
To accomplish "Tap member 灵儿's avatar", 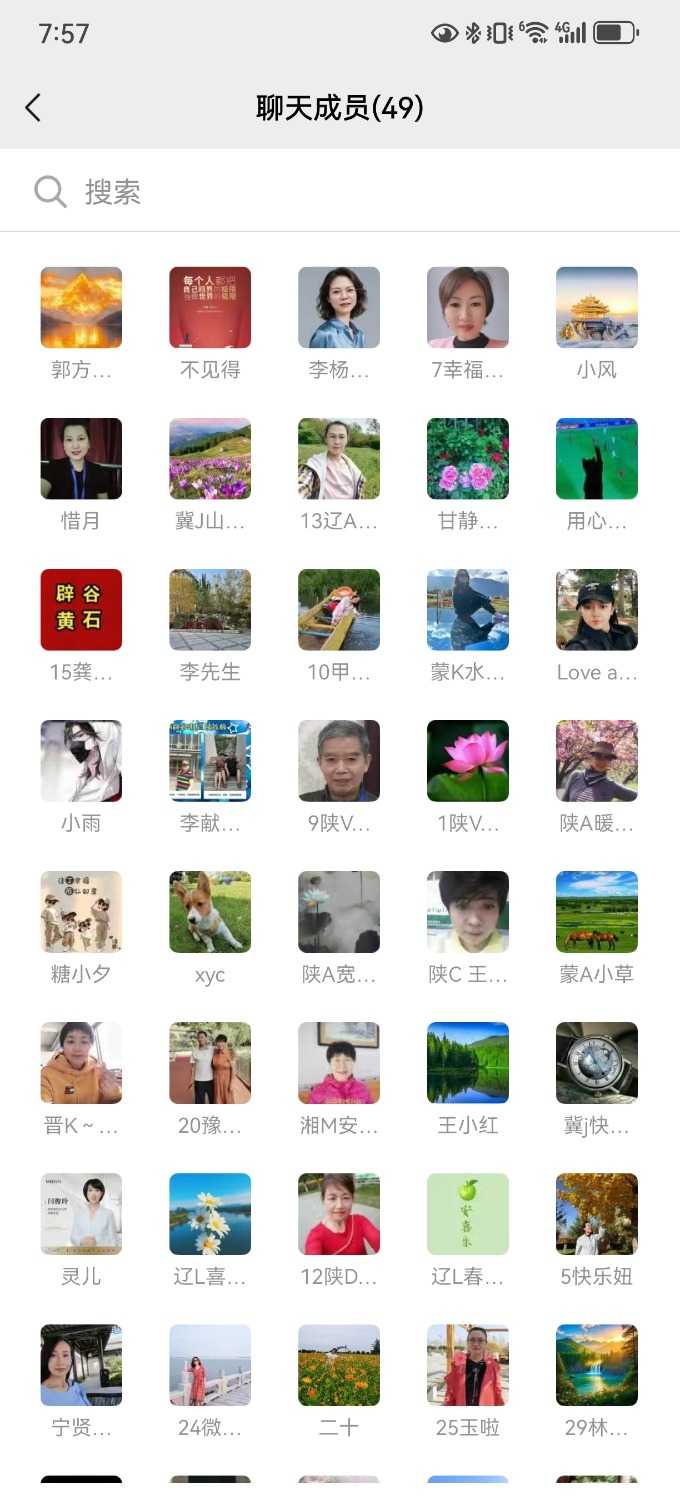I will pos(81,1214).
